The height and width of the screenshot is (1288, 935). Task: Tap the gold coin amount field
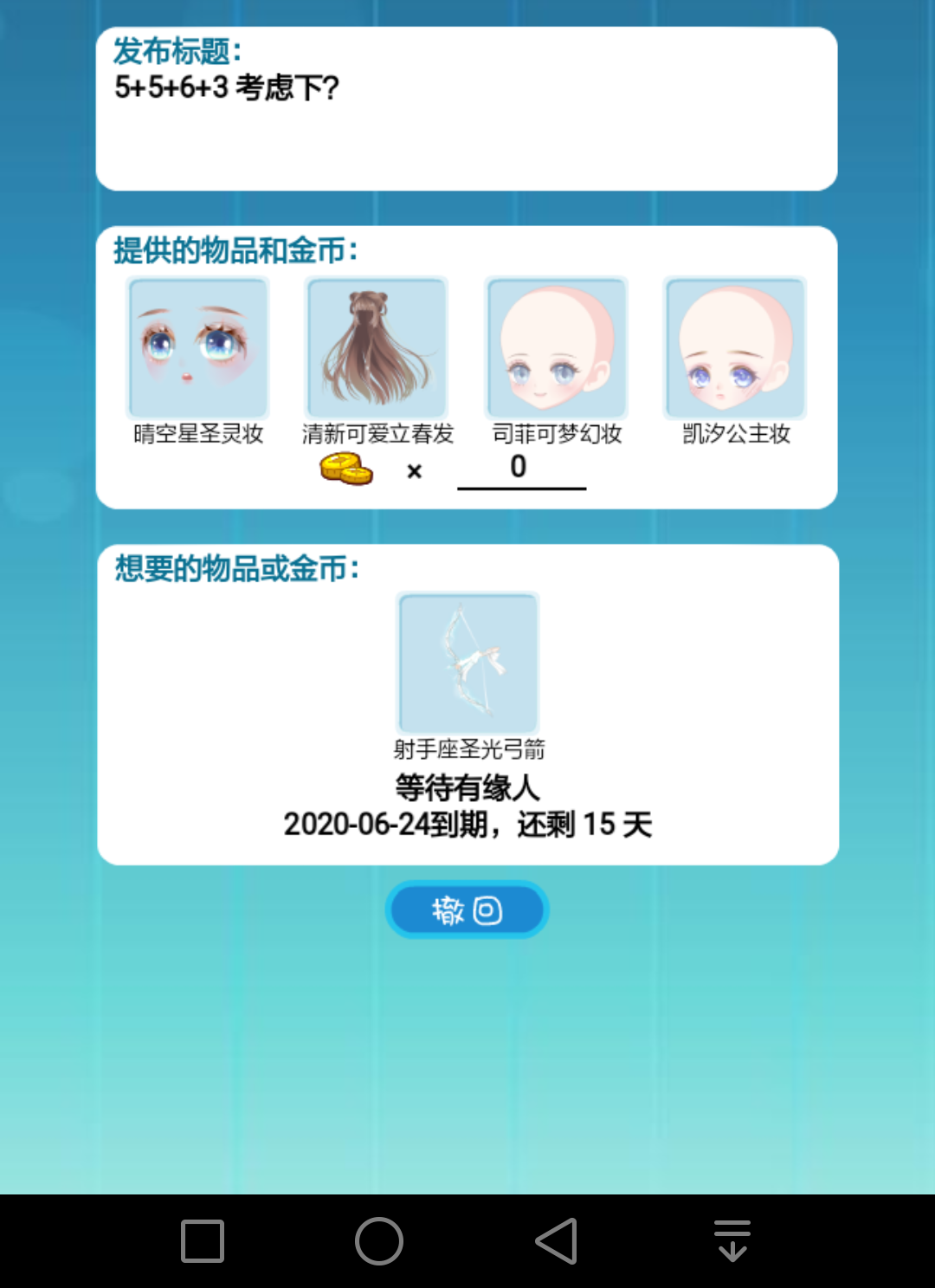(520, 469)
